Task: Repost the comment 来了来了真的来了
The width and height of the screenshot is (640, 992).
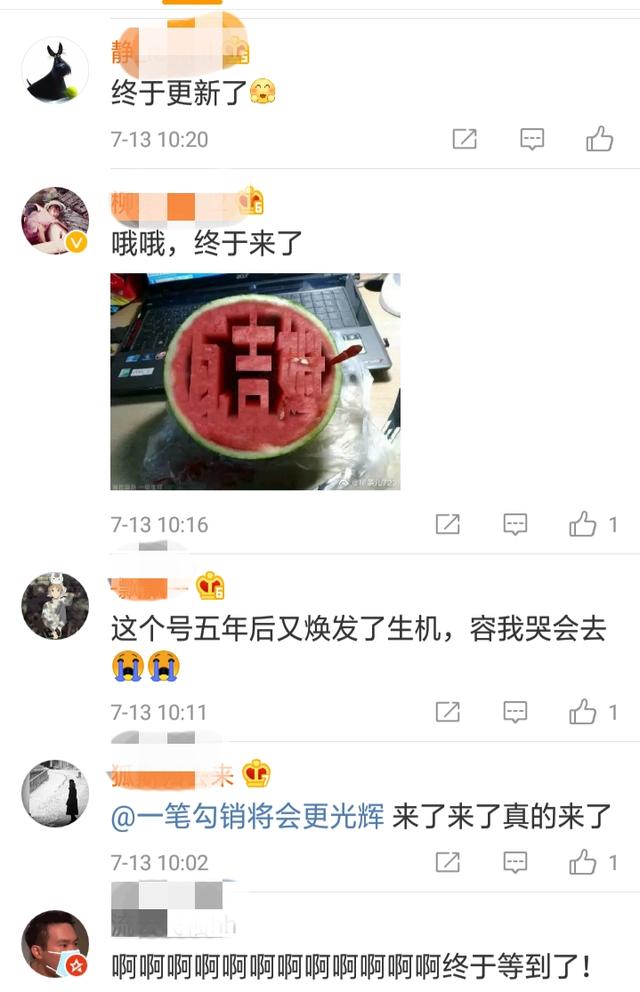Action: (x=447, y=862)
